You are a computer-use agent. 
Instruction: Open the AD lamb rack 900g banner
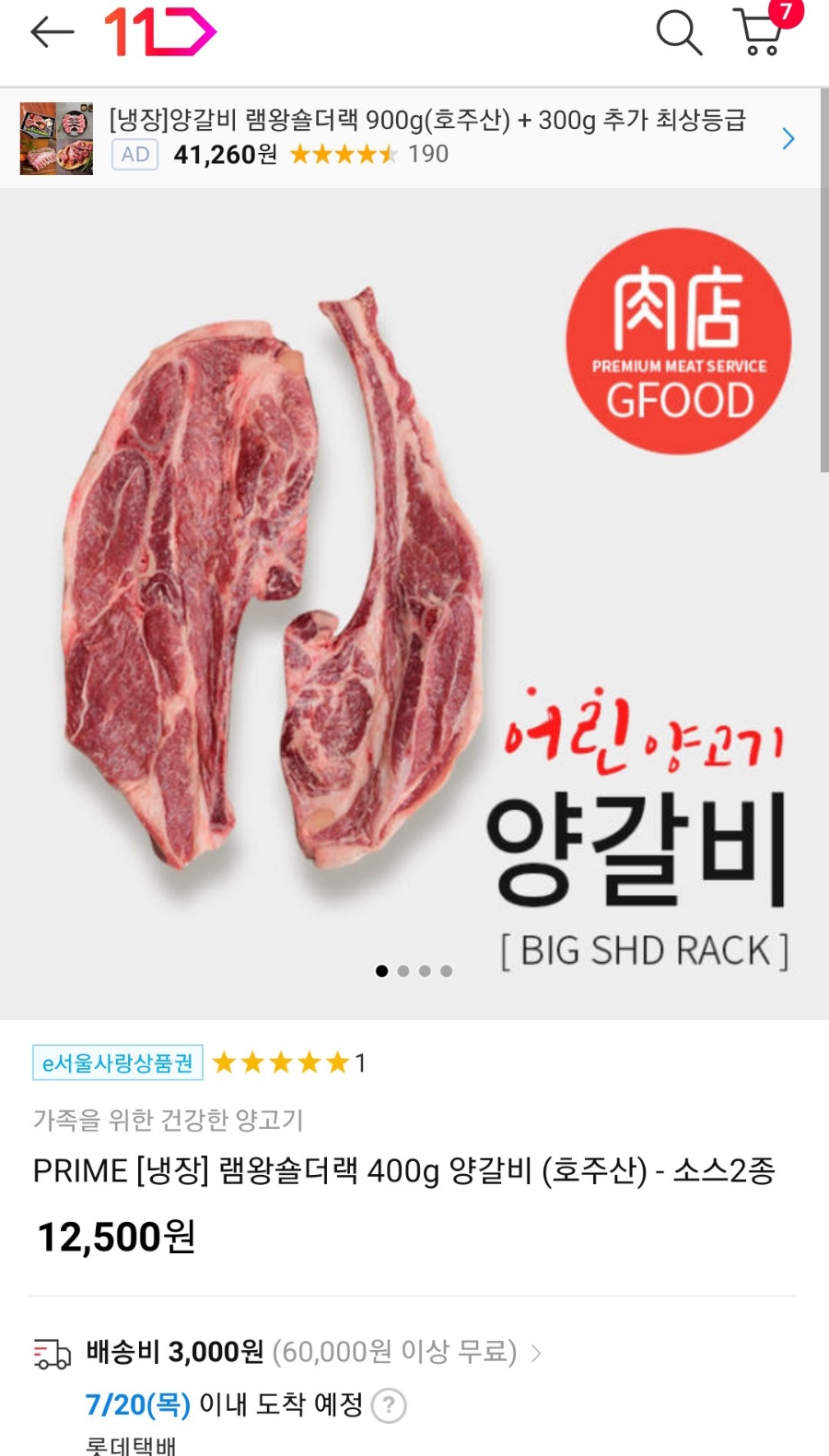(410, 138)
